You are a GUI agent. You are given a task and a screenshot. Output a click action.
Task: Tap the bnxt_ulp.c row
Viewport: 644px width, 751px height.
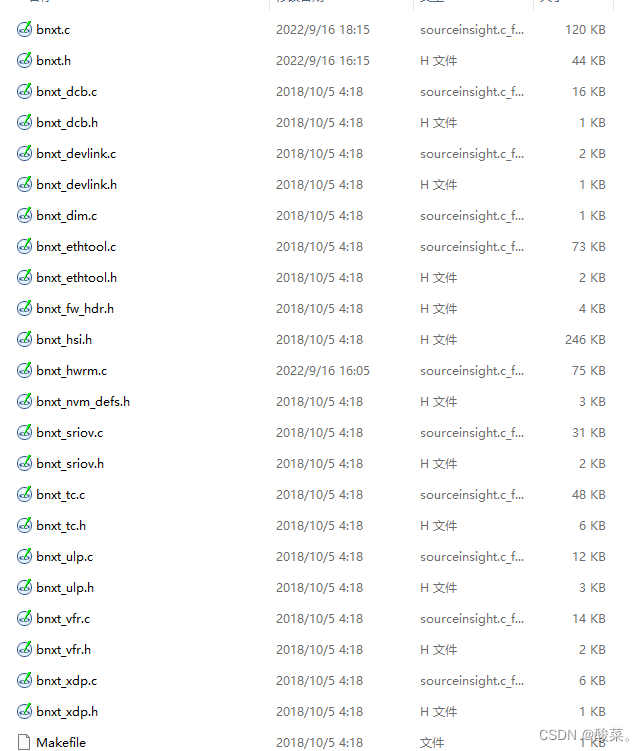[x=64, y=557]
